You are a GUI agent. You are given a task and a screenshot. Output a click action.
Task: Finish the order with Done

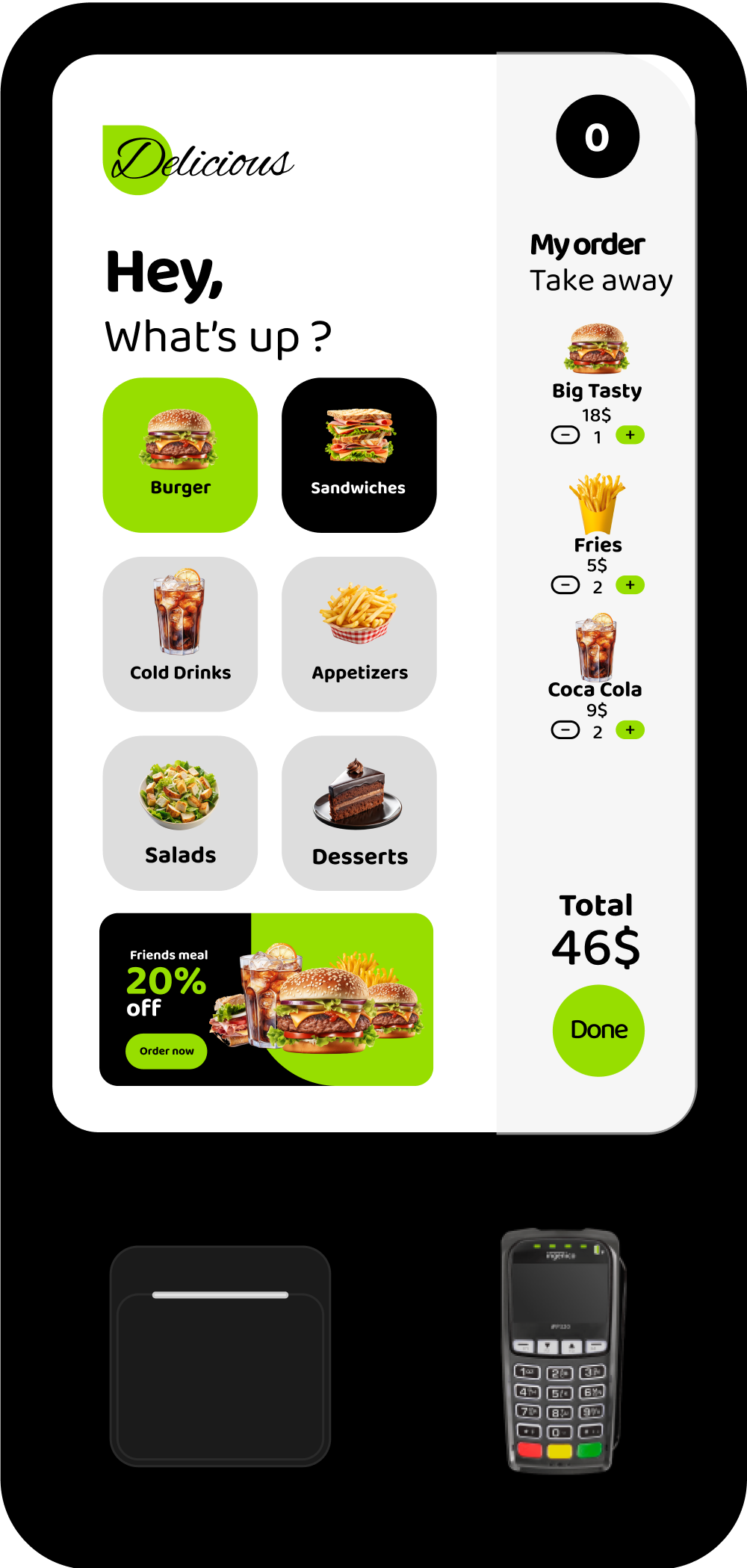coord(598,1030)
